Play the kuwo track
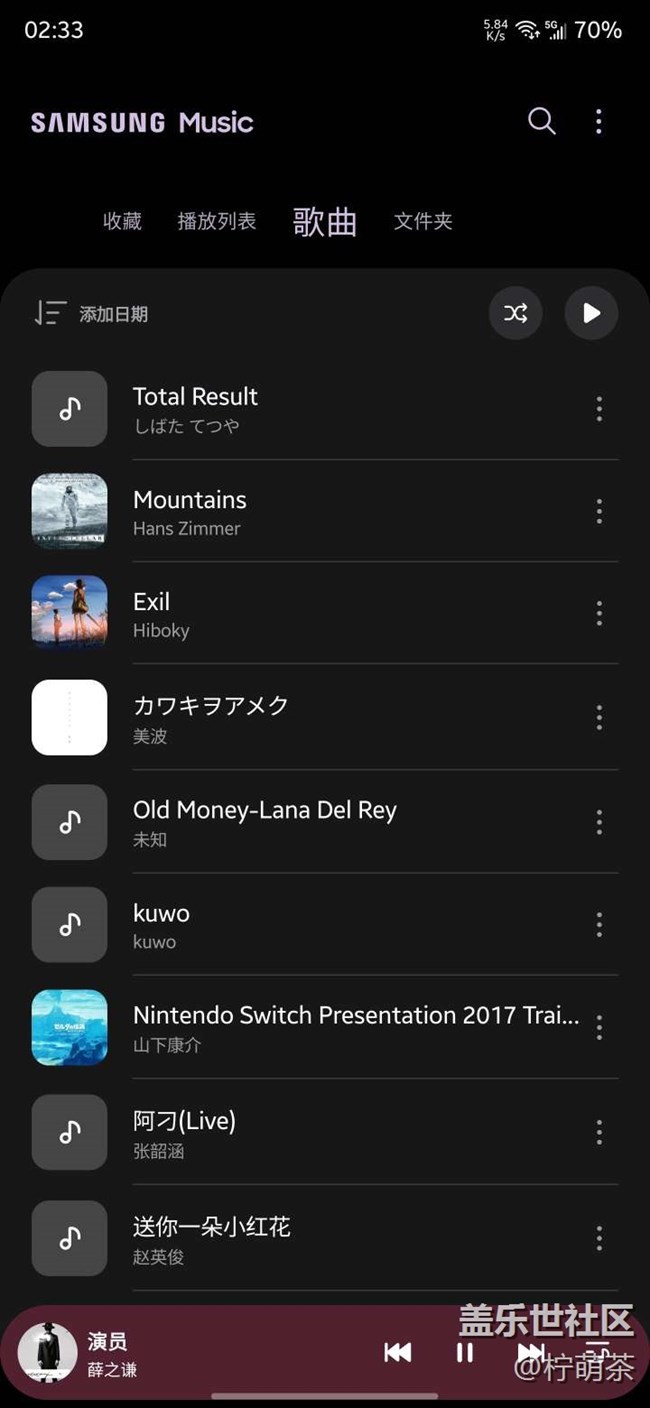 [300, 925]
